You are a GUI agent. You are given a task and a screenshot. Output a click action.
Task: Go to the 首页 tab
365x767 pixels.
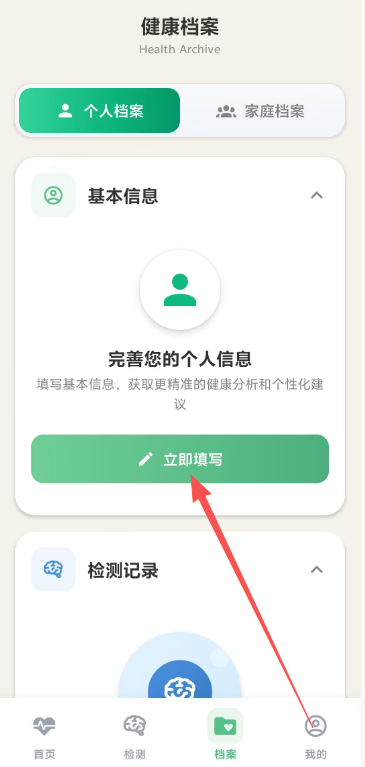[x=45, y=736]
